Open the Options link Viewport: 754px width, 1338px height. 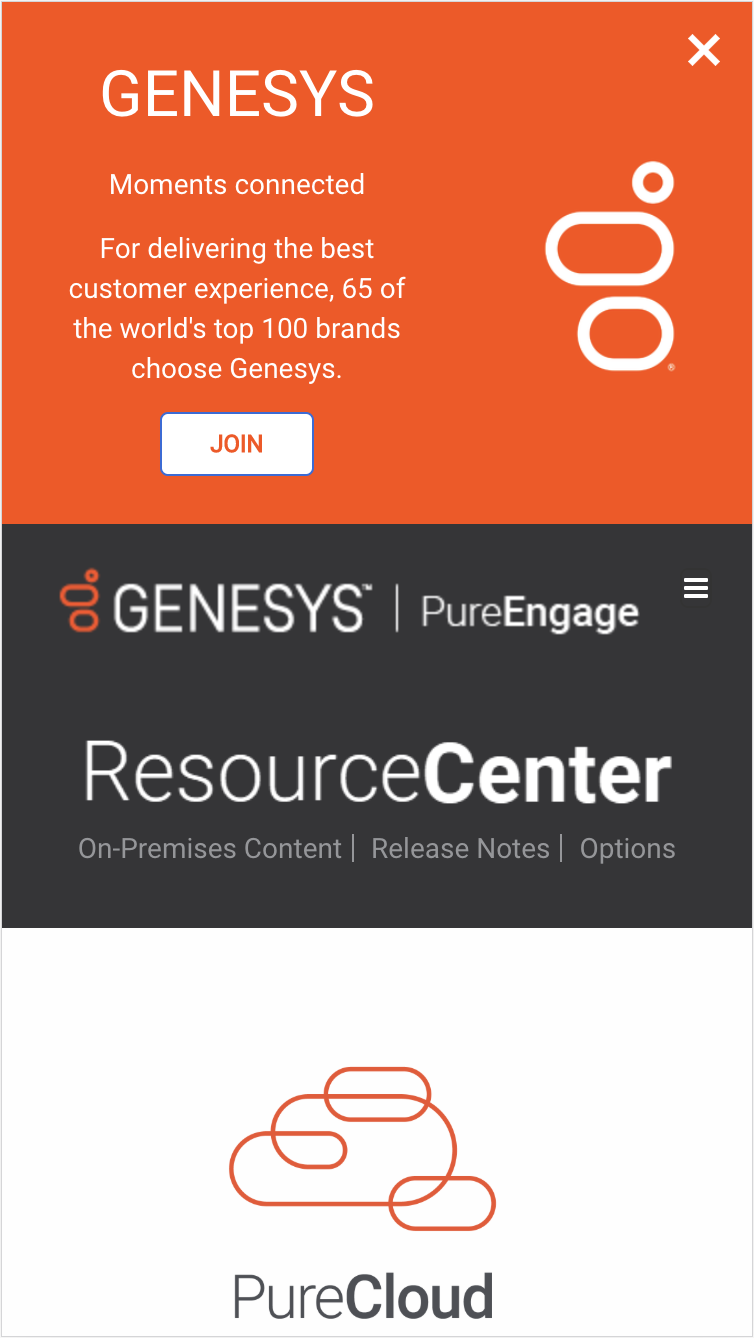tap(627, 849)
